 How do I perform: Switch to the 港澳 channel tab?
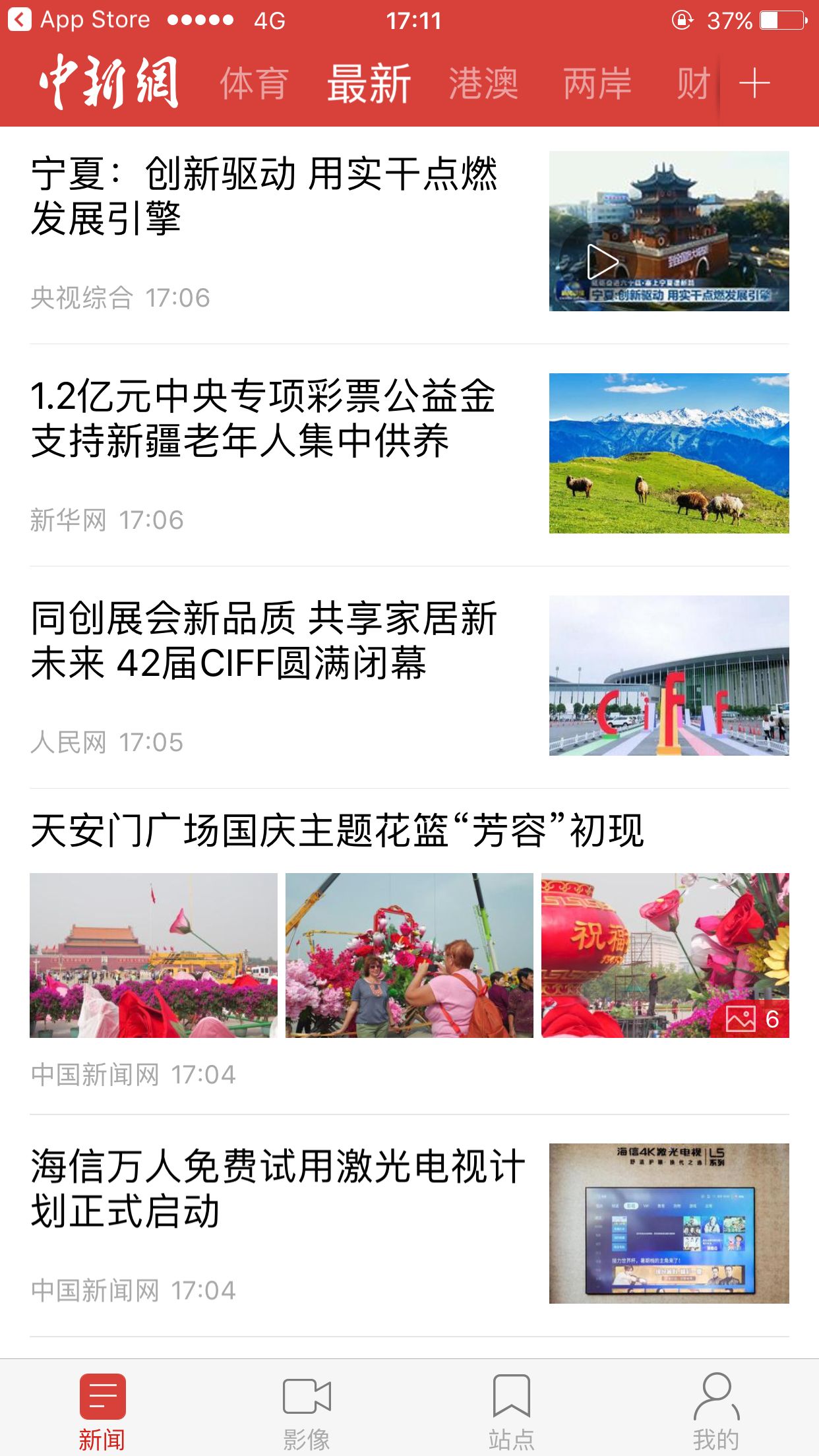tap(483, 84)
